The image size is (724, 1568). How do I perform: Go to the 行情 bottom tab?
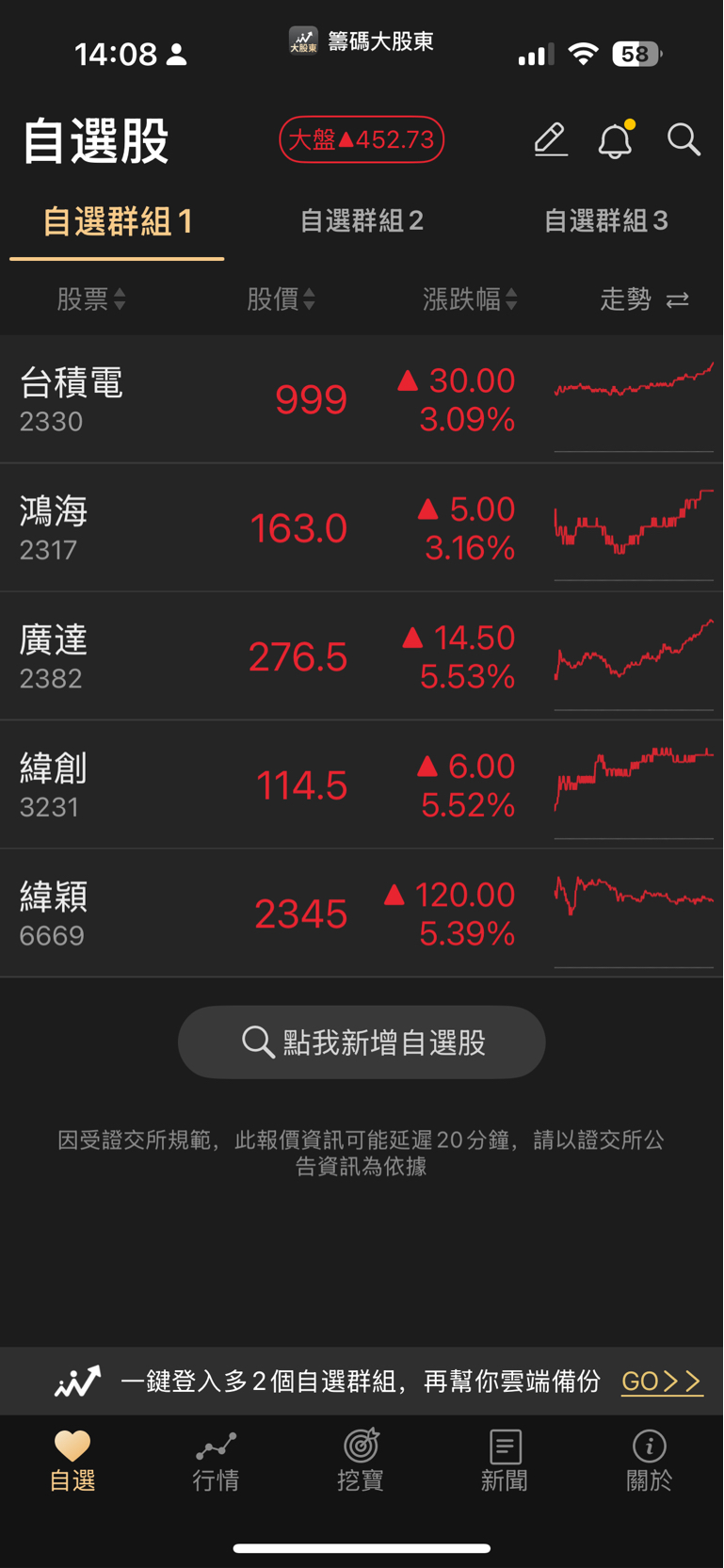pos(217,1461)
